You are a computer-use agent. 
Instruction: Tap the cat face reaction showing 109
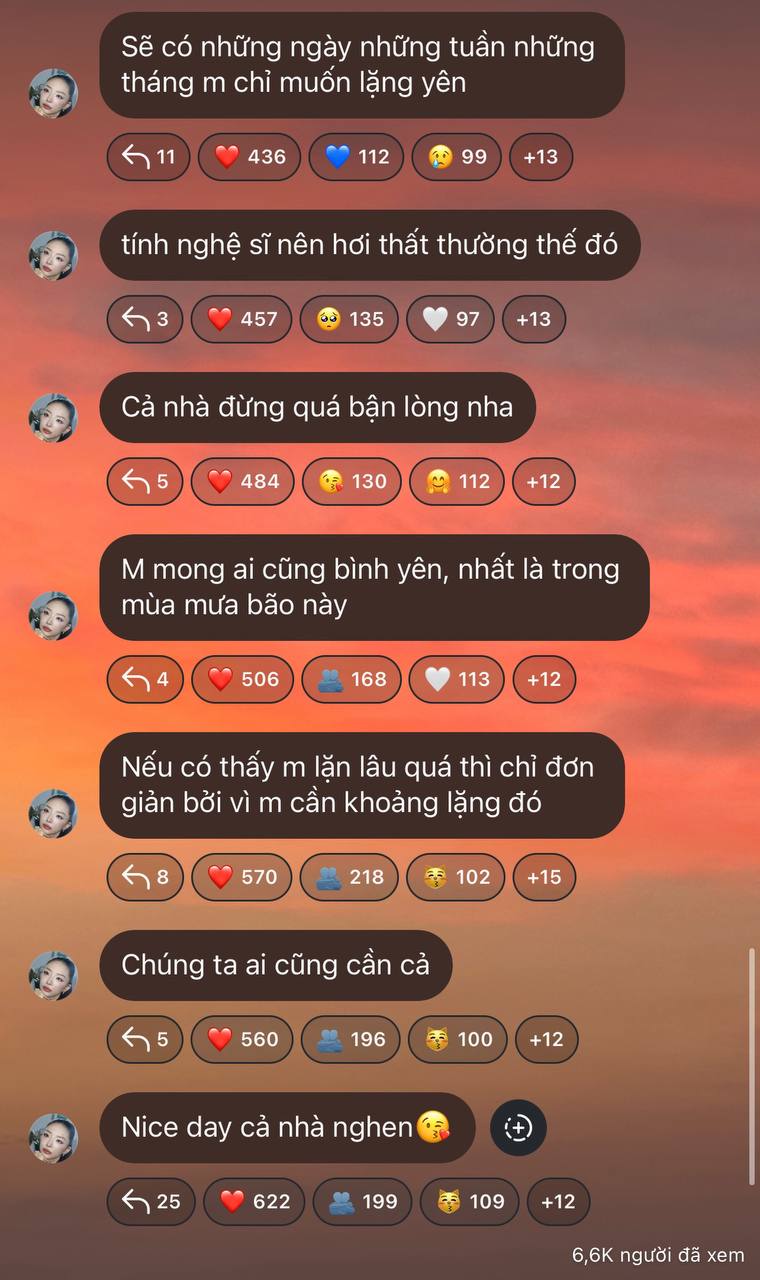470,1201
